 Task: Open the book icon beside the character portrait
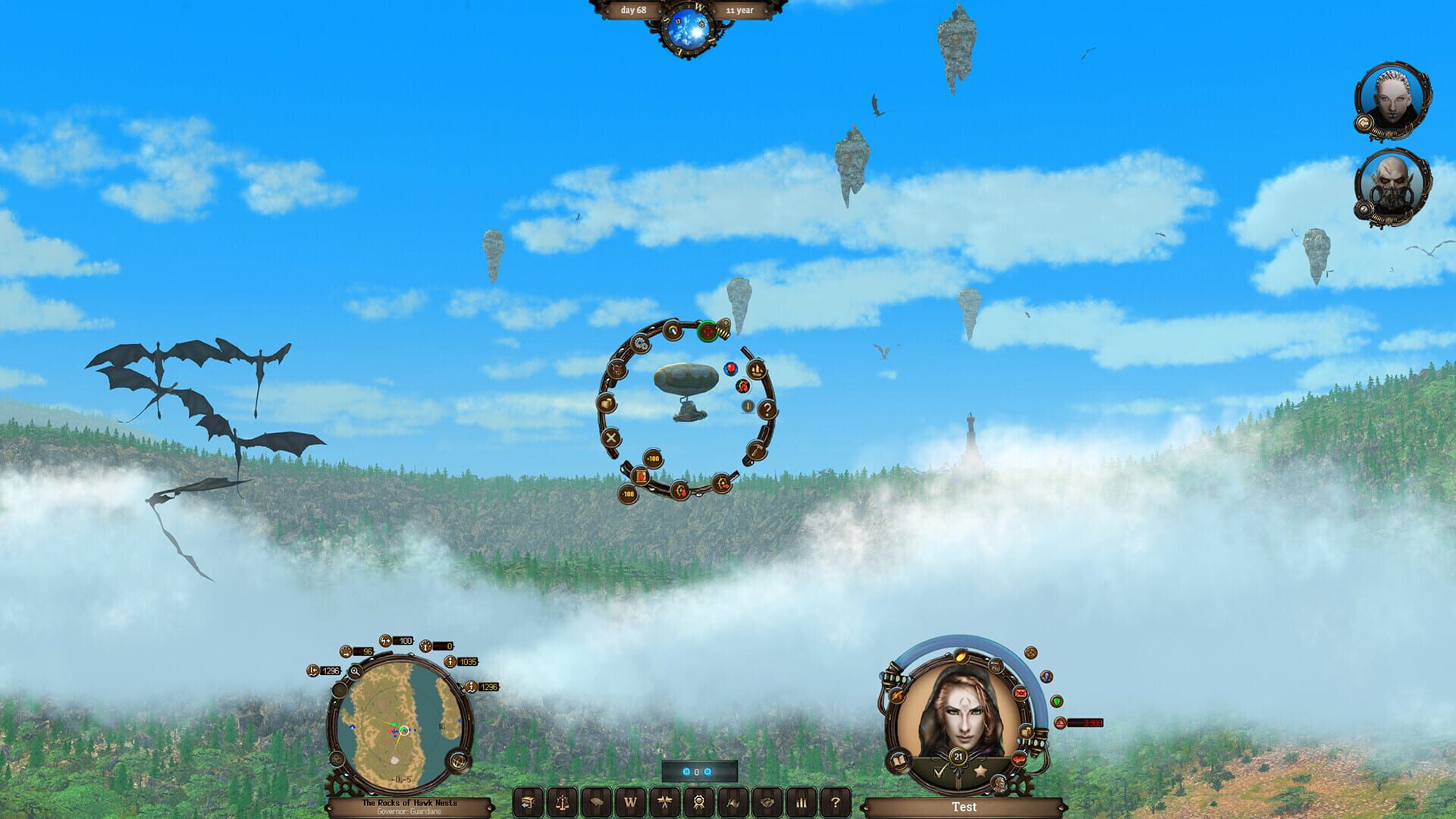point(899,761)
